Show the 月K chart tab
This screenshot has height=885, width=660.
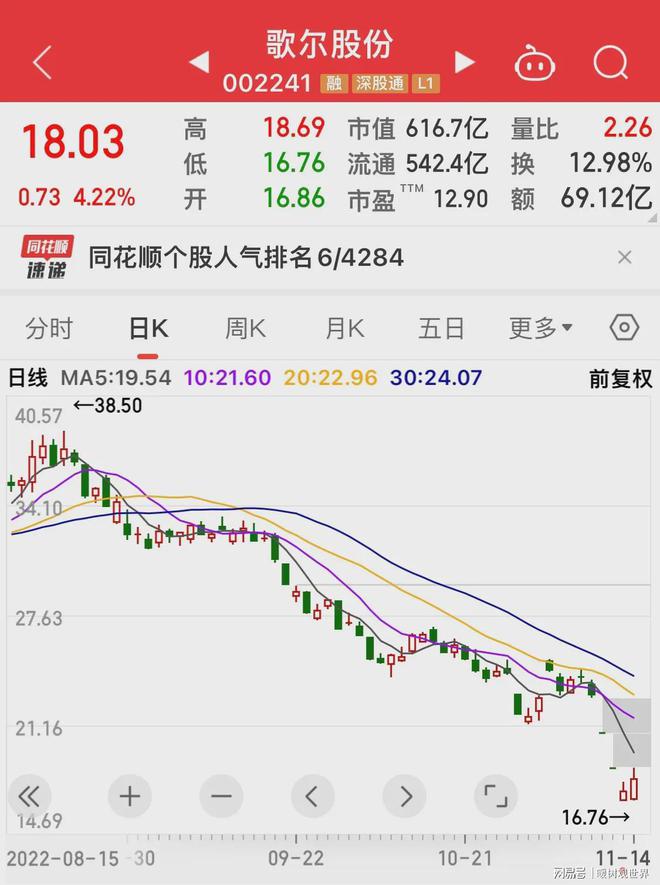coord(344,328)
